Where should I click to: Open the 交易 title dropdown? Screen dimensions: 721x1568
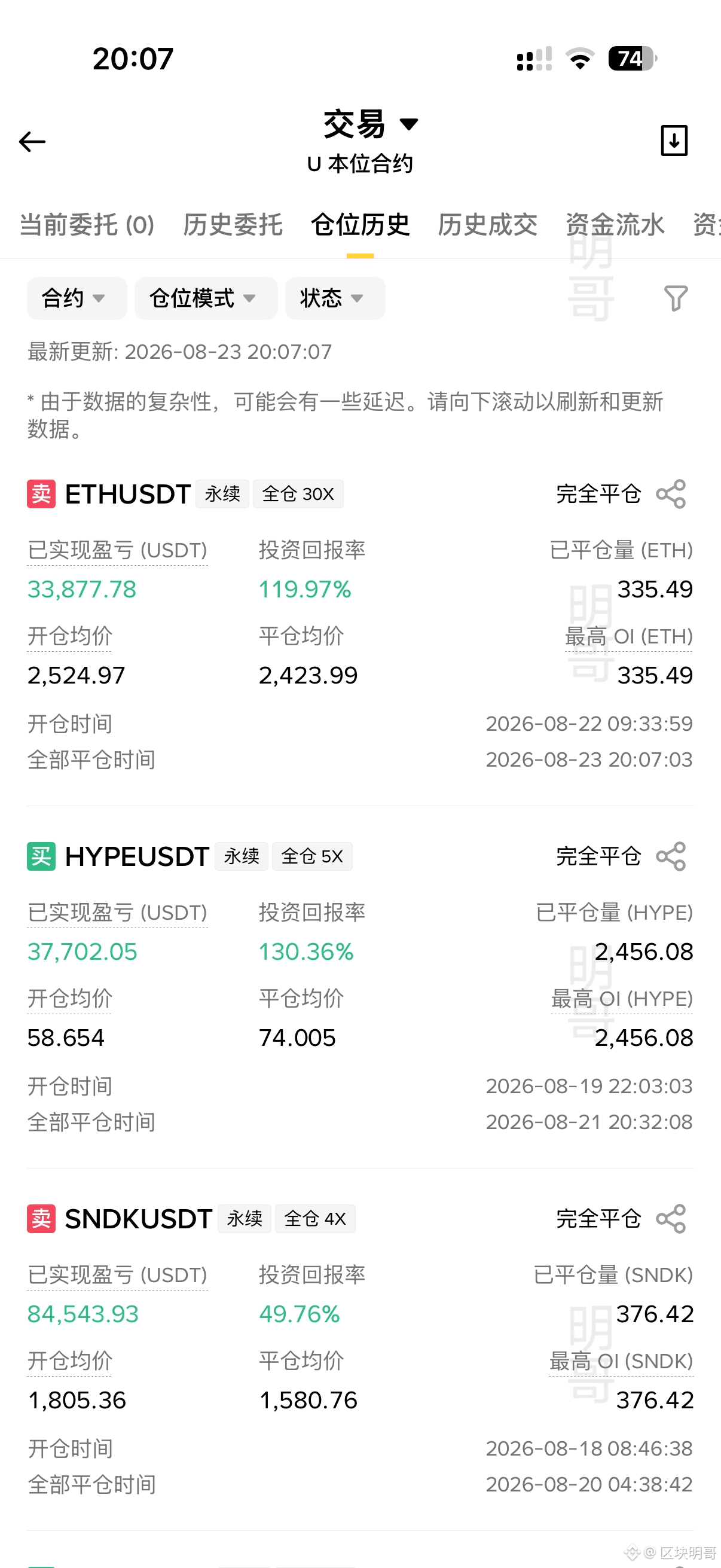(371, 124)
